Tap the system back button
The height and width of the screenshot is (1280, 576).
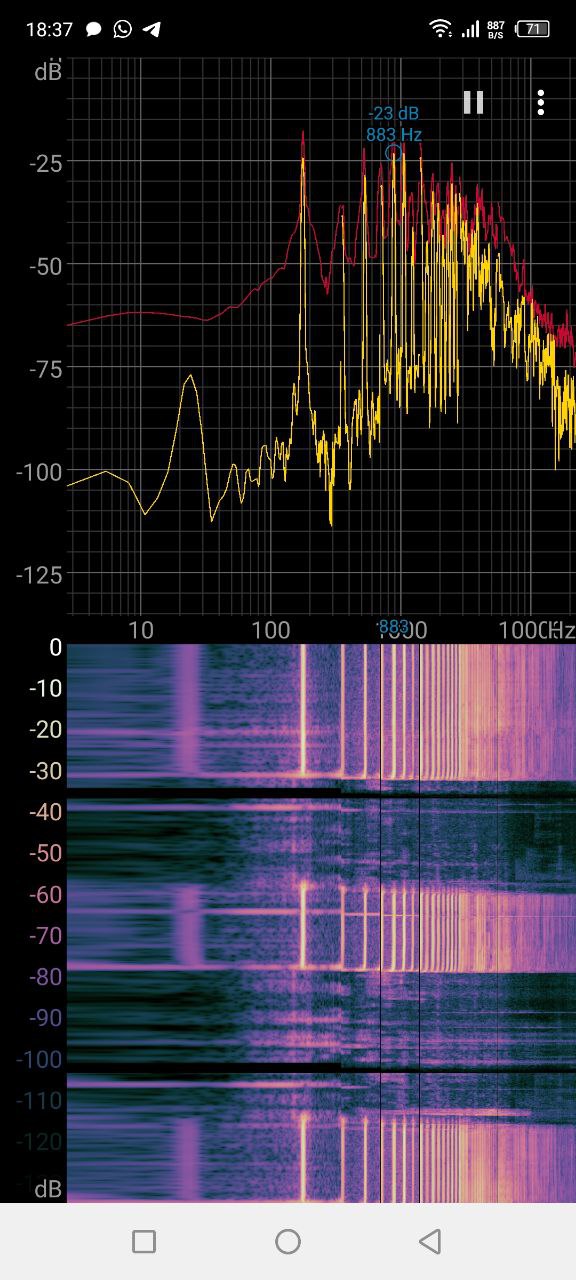[430, 1241]
